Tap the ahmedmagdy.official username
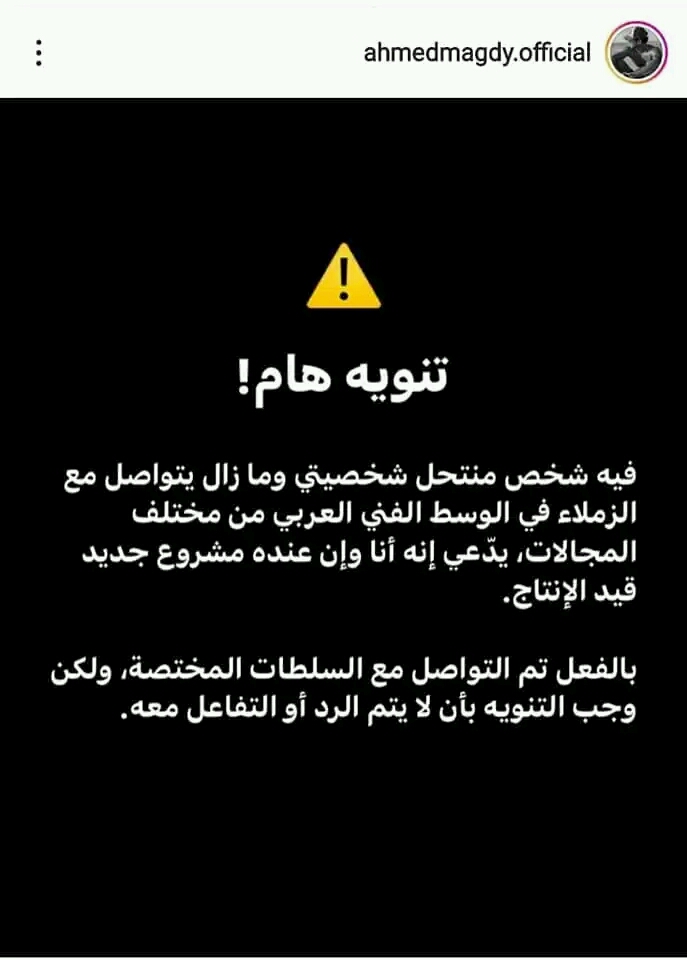This screenshot has width=687, height=960. click(478, 53)
